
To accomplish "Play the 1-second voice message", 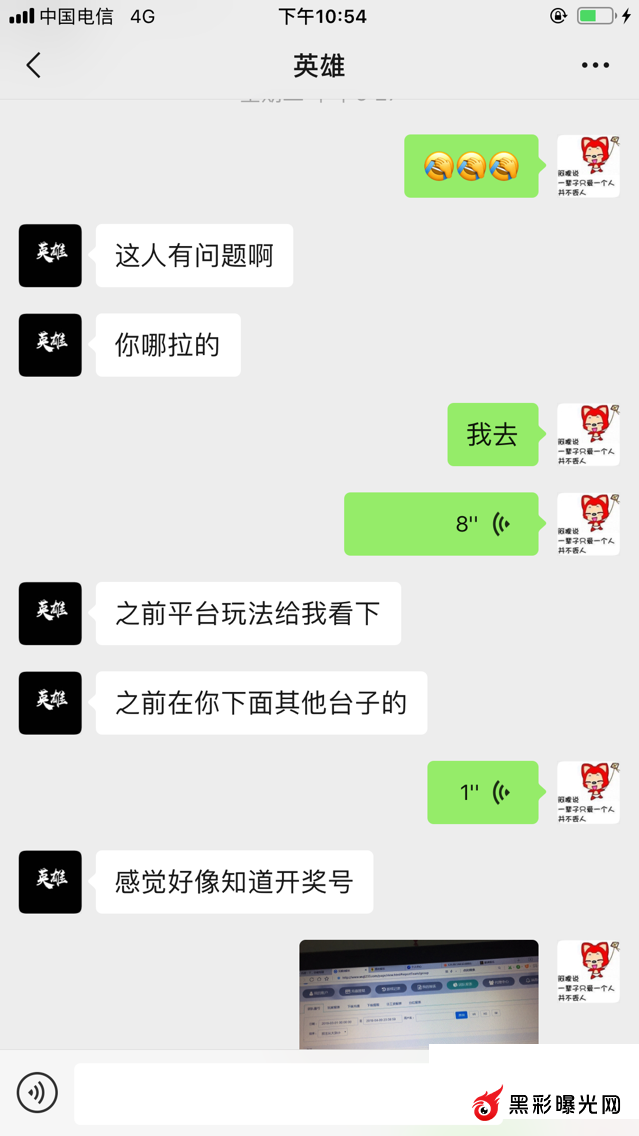I will pos(482,793).
